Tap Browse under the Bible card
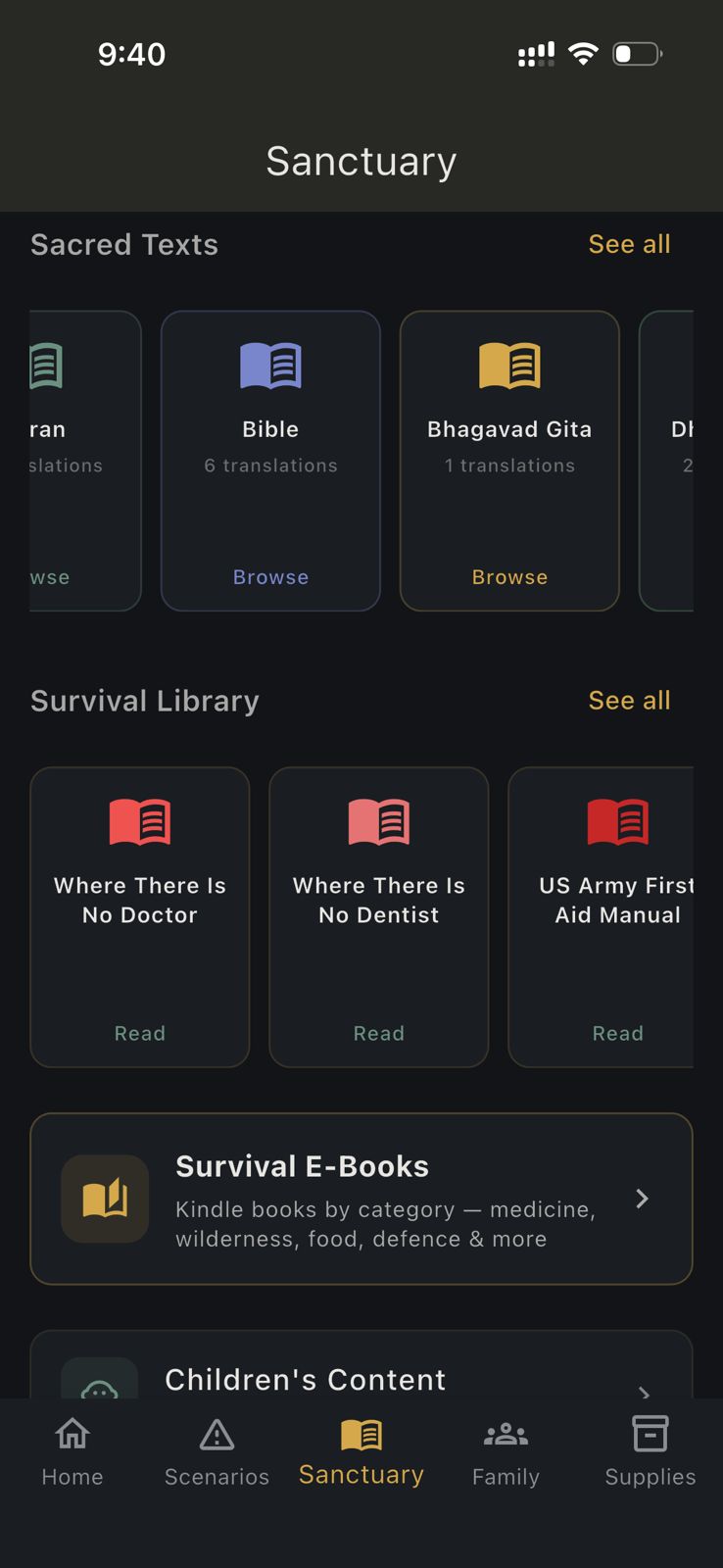Viewport: 723px width, 1568px height. coord(270,576)
